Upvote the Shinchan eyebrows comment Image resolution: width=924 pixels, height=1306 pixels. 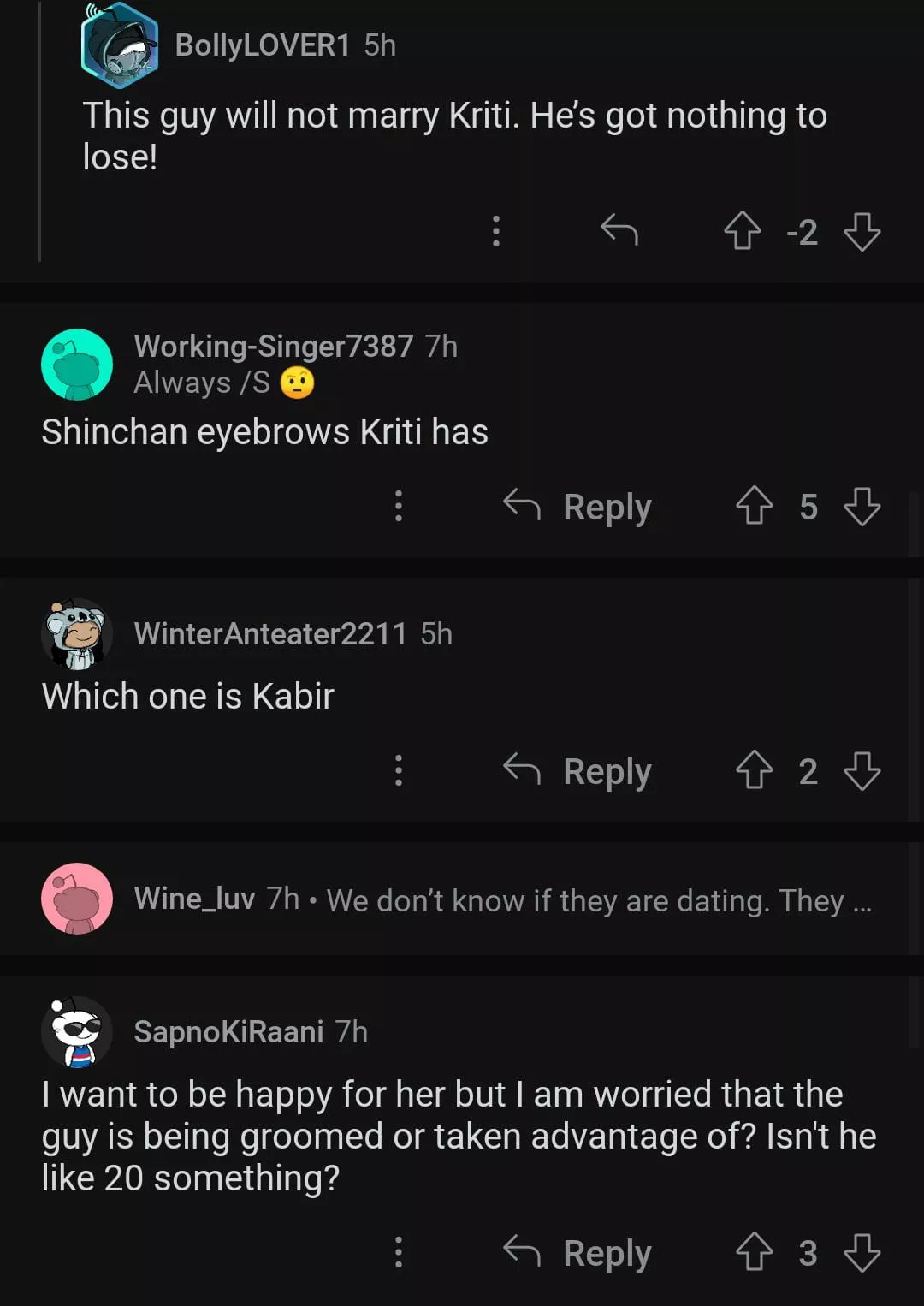coord(754,506)
